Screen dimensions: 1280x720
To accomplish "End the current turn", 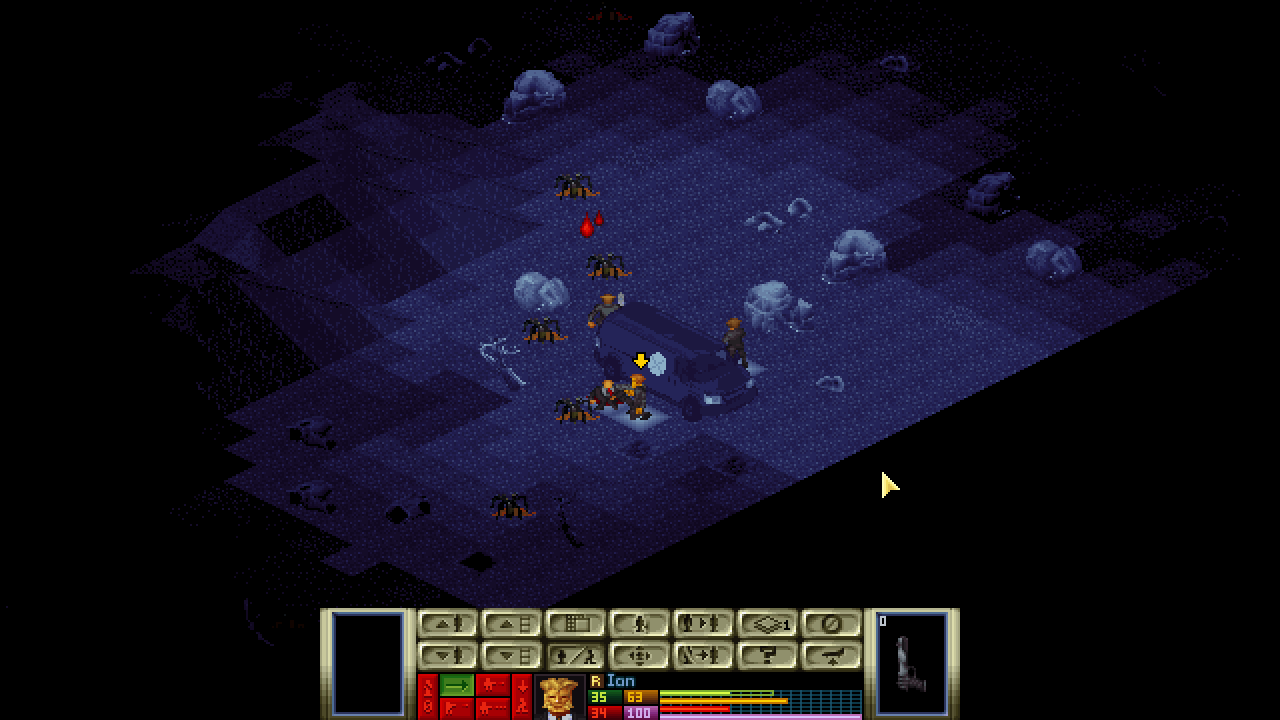I will [x=831, y=656].
